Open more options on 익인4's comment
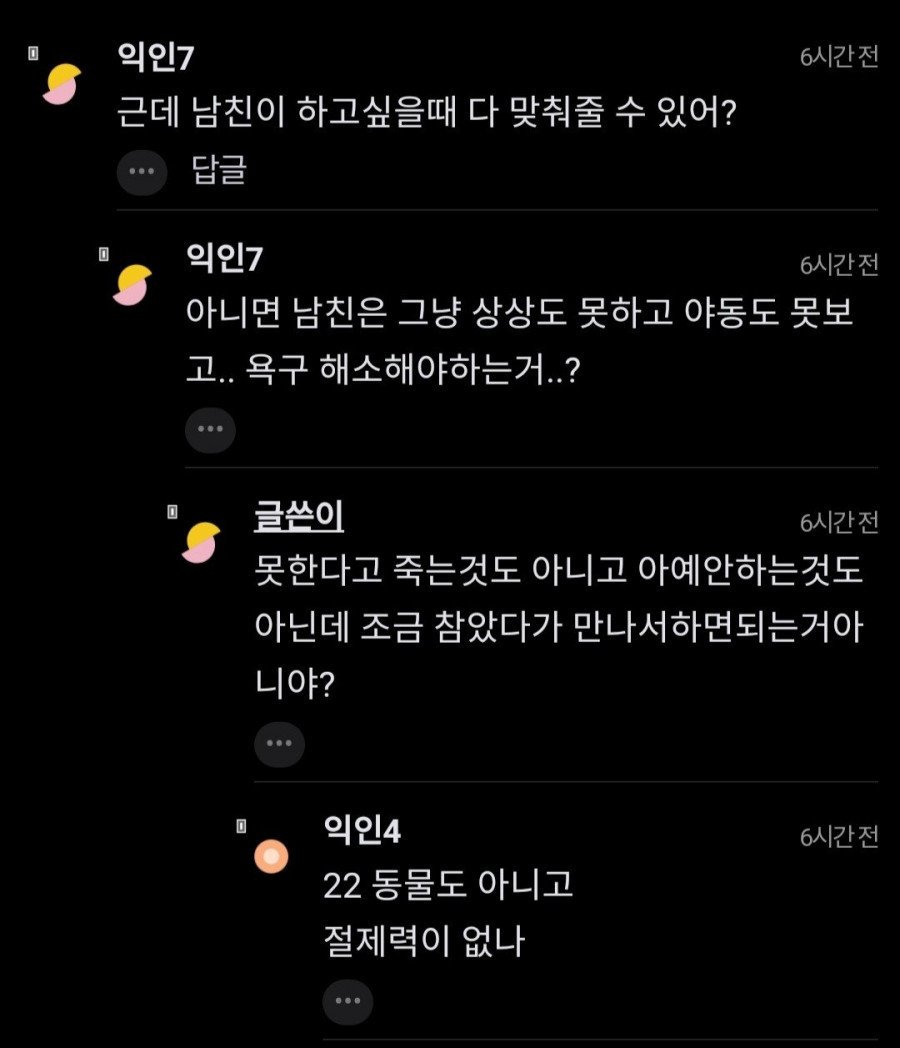Image resolution: width=900 pixels, height=1048 pixels. point(348,1001)
